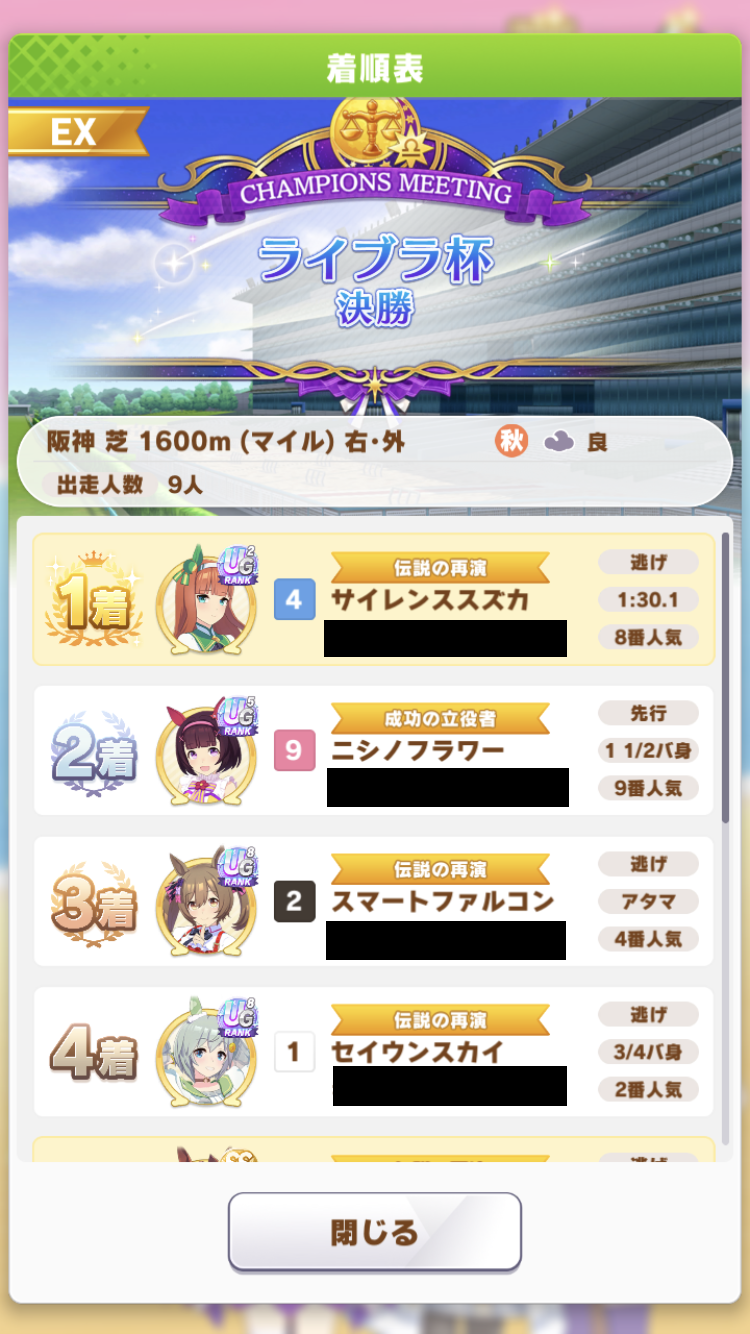Open the 1st place サイレンススズカ row

(x=373, y=599)
